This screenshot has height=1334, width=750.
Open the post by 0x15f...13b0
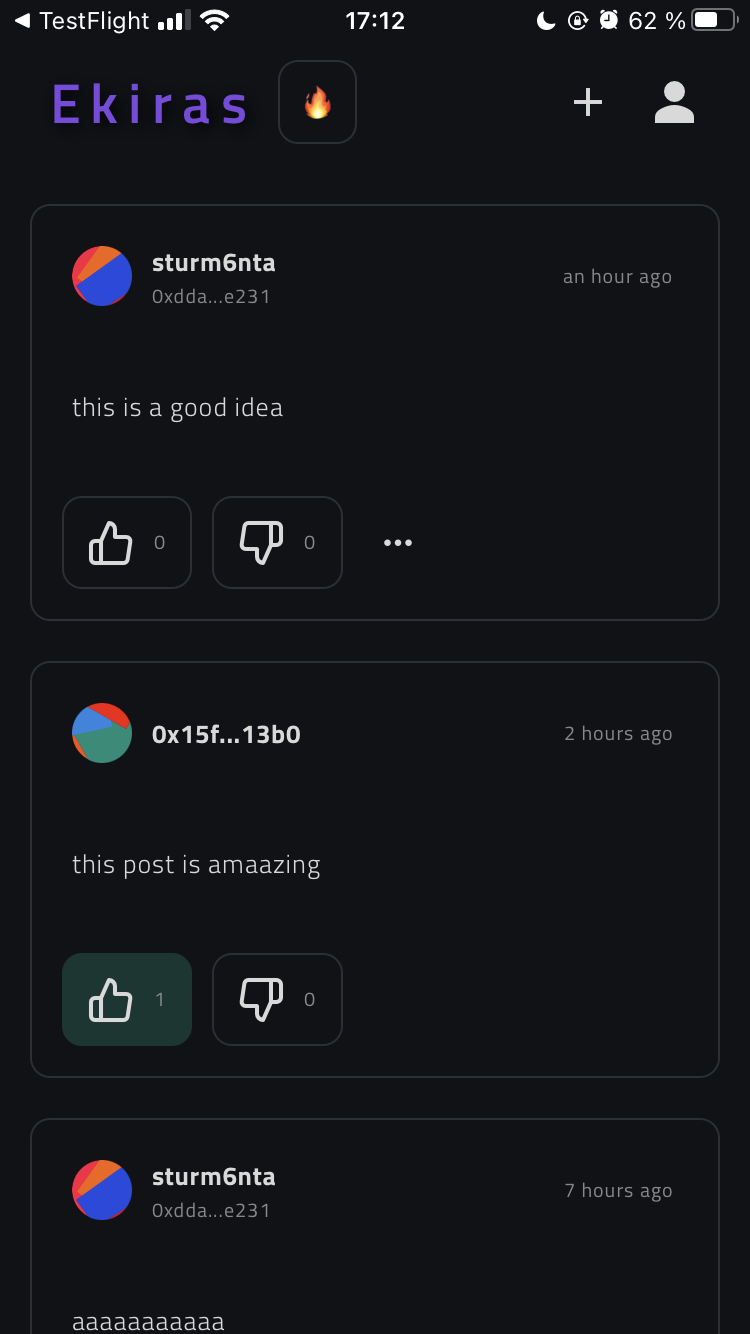196,864
